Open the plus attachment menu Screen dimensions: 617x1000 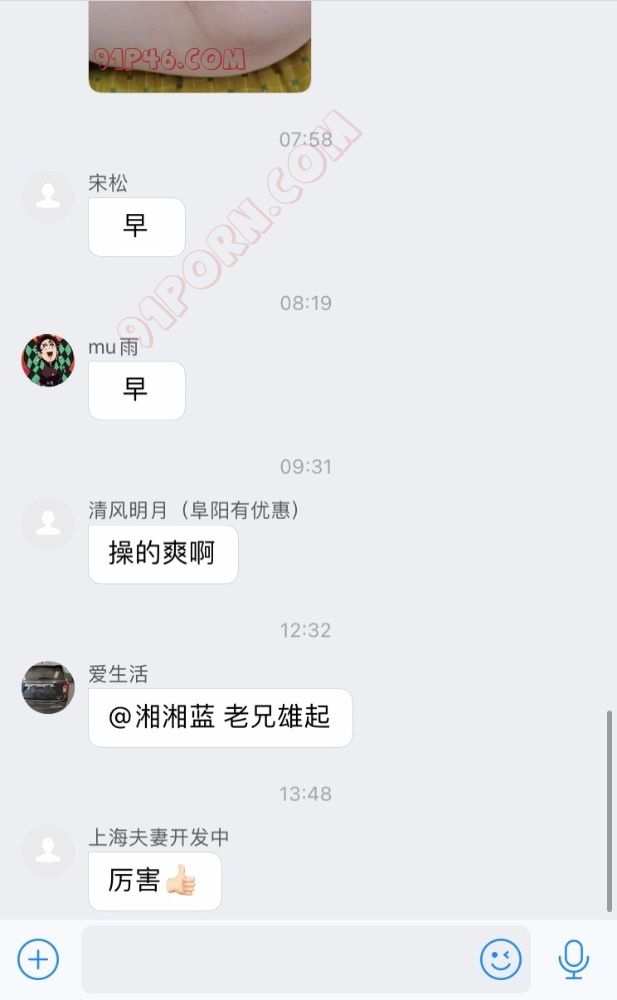pos(38,960)
